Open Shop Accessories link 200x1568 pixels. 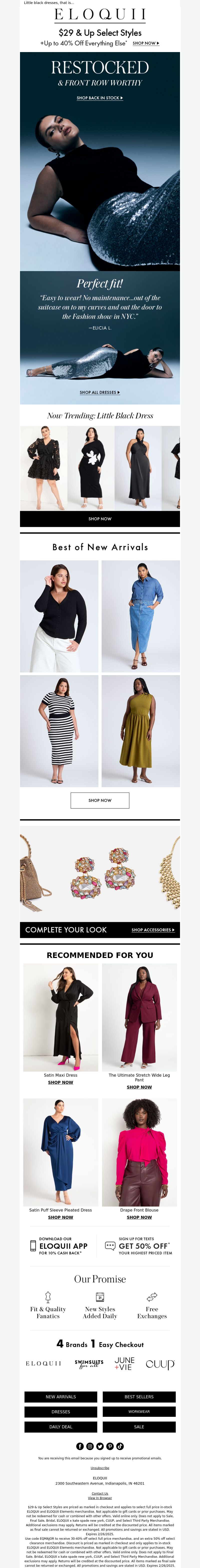(x=152, y=930)
